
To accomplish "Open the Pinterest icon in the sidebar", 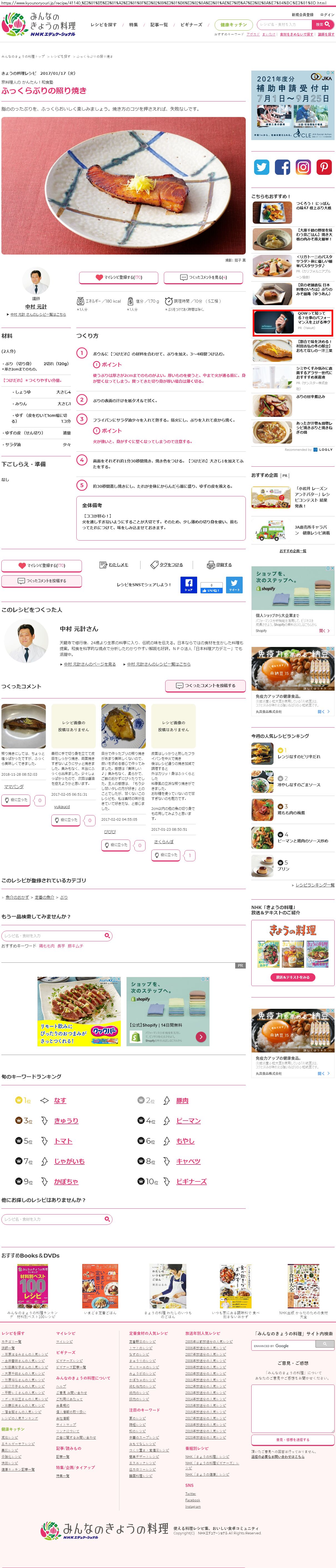I will pos(324,167).
